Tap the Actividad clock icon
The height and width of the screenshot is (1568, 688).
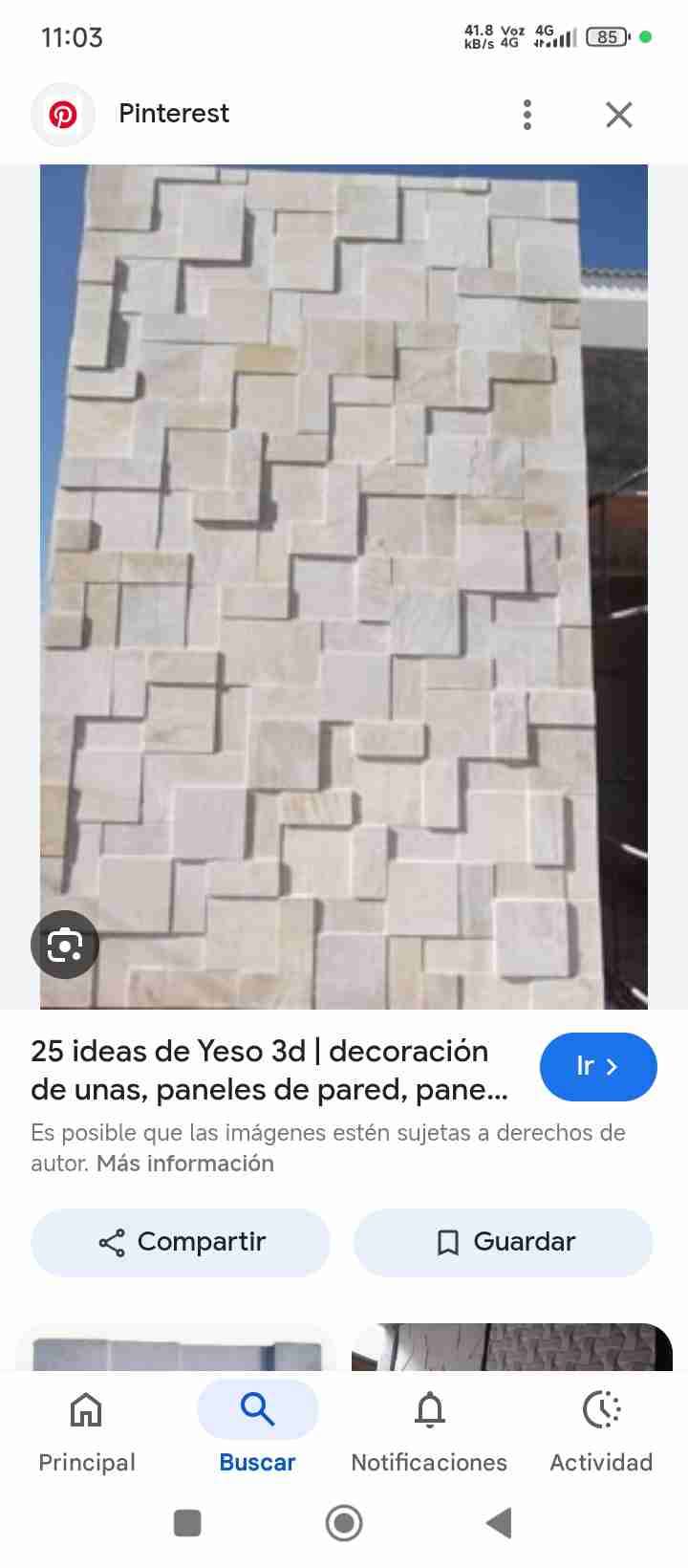(600, 1409)
